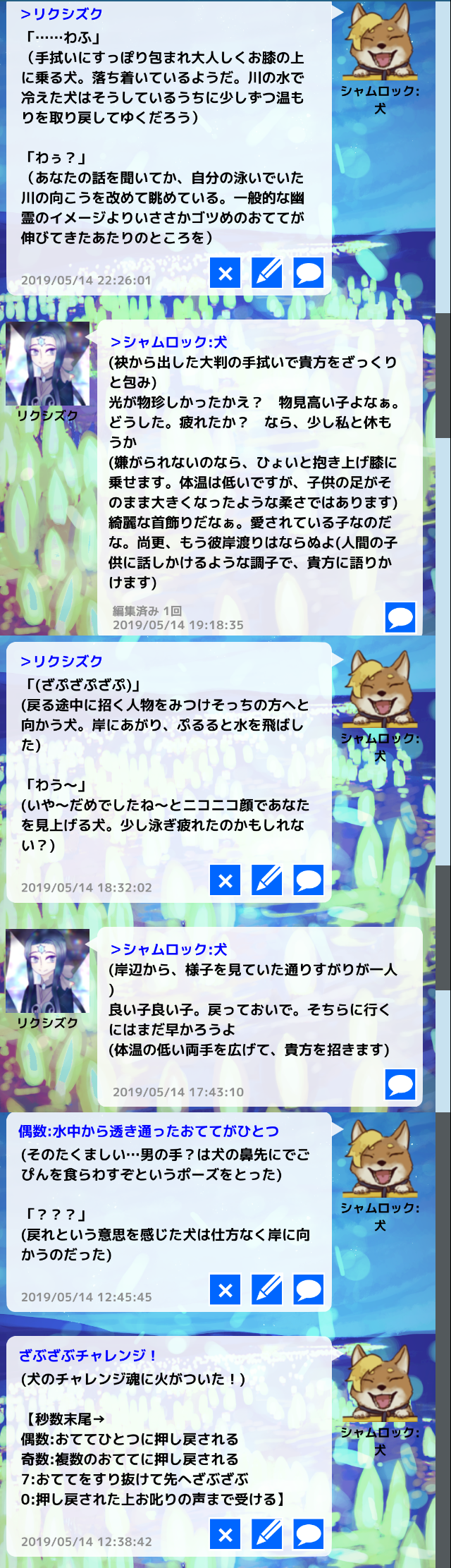Open シャムロック:犬 avatar on the 22:26:01 post
This screenshot has width=451, height=1568.
[380, 41]
